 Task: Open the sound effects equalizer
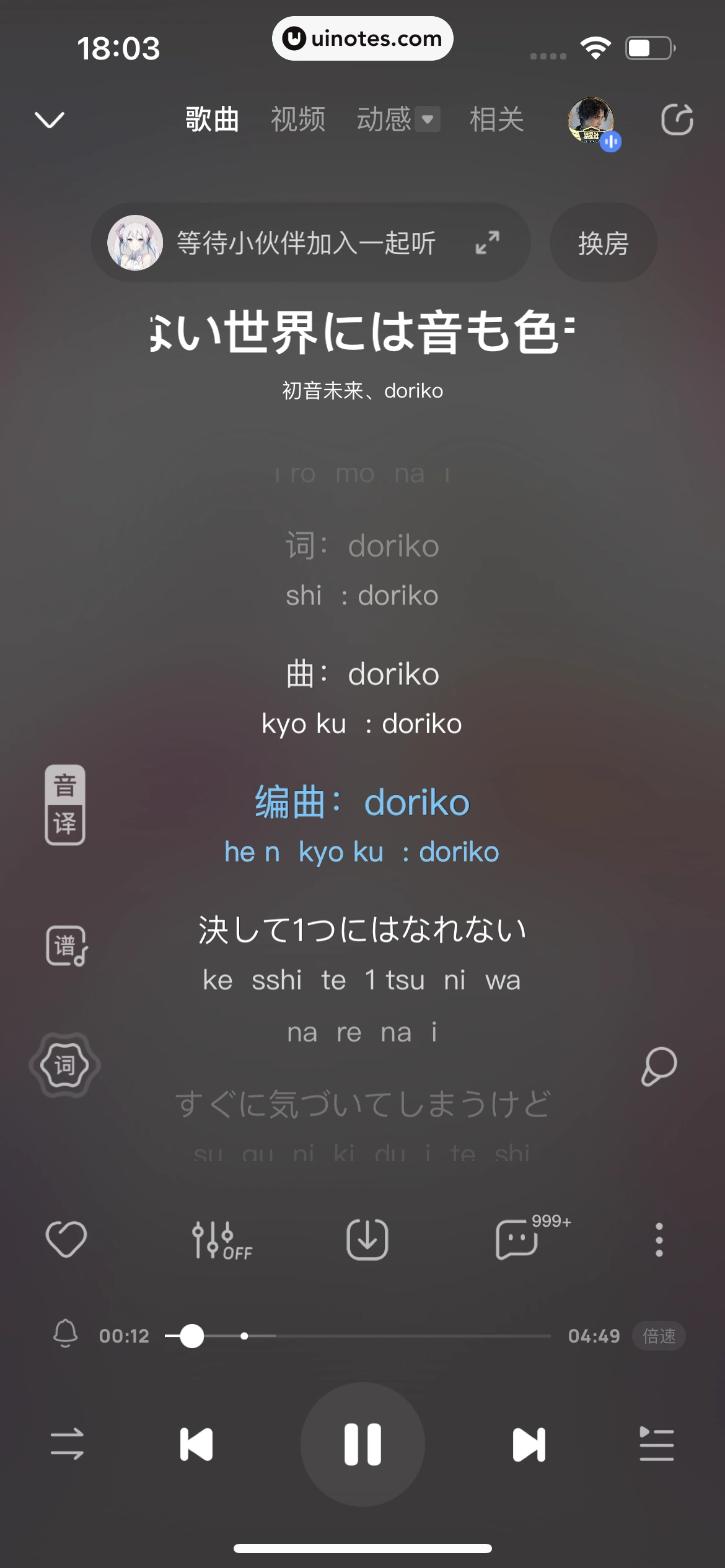[221, 1240]
